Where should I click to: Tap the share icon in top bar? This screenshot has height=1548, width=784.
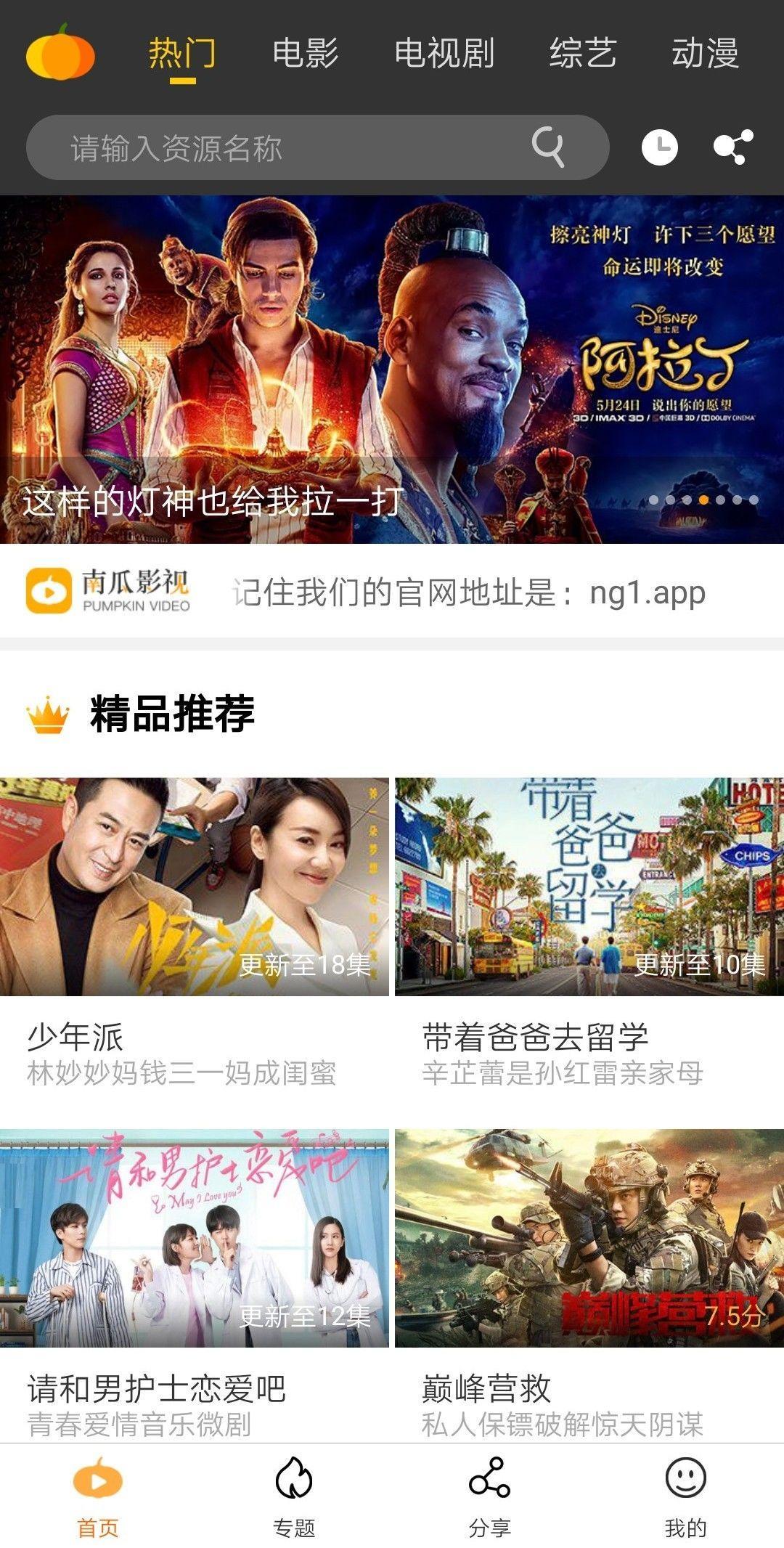(732, 147)
